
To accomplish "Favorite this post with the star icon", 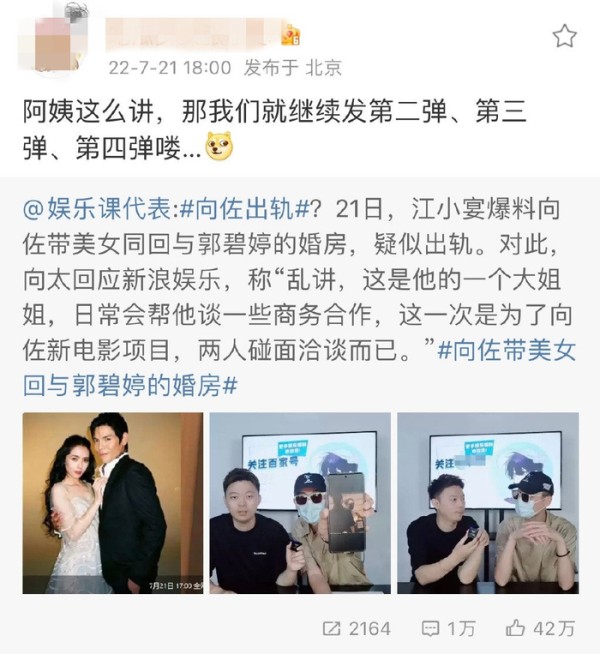I will [x=565, y=37].
